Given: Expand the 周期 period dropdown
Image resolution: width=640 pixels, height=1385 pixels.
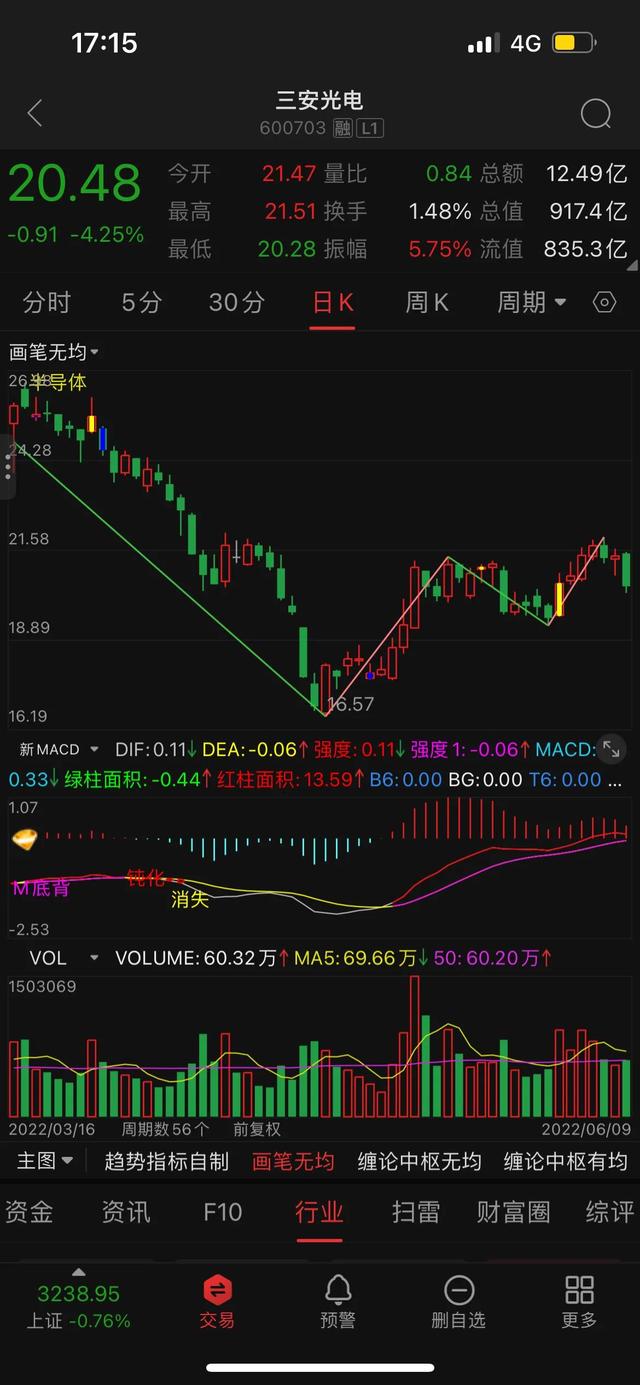Looking at the screenshot, I should tap(532, 302).
